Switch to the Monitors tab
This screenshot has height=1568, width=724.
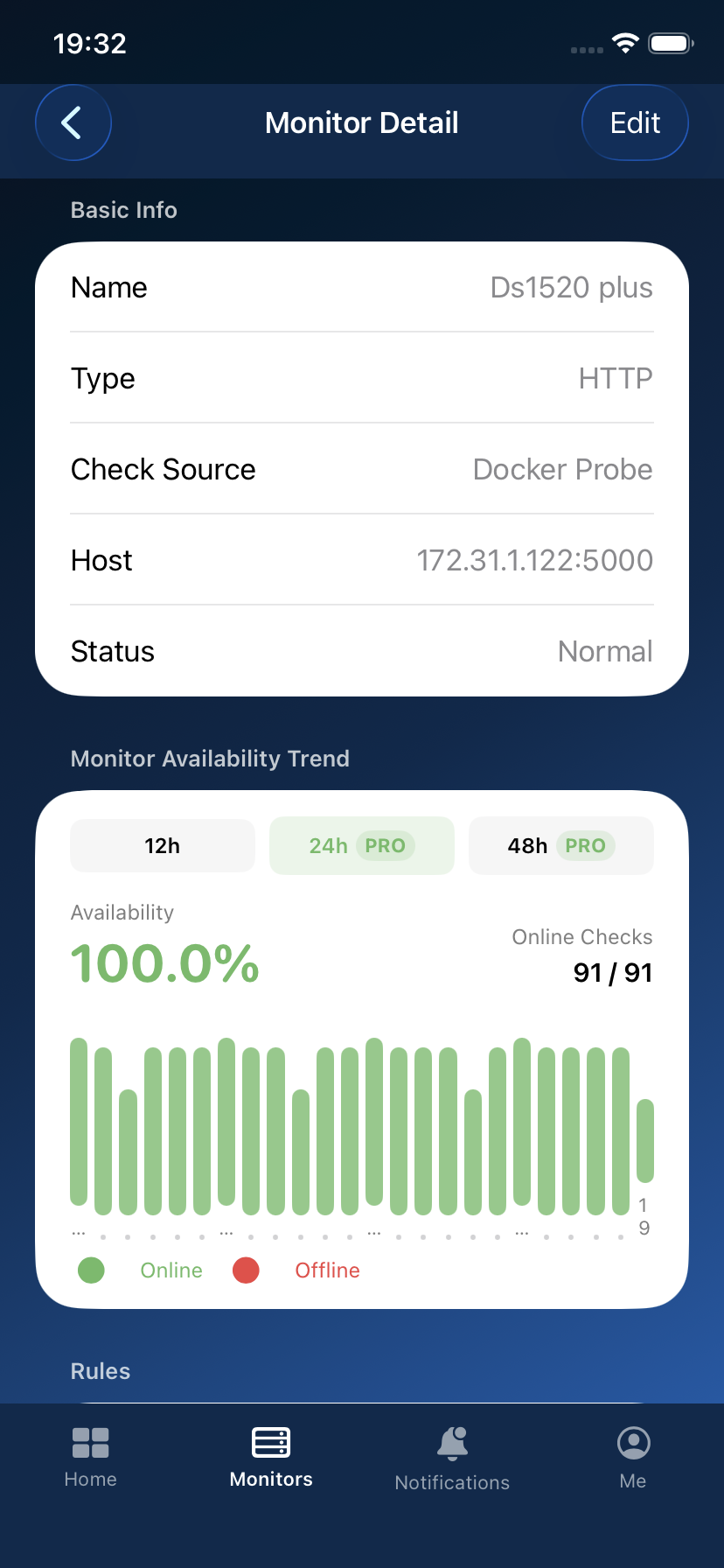[x=271, y=1458]
